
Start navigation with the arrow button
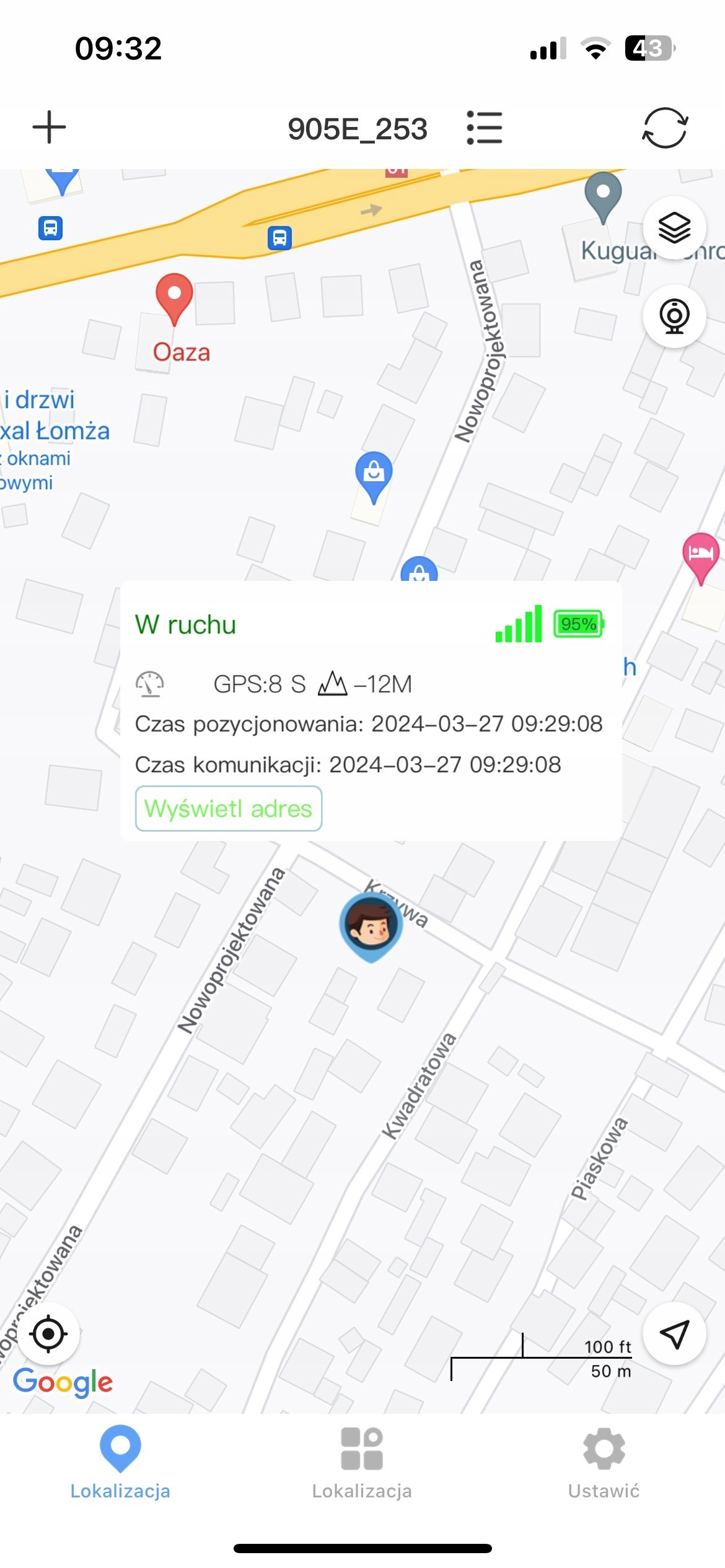674,1334
